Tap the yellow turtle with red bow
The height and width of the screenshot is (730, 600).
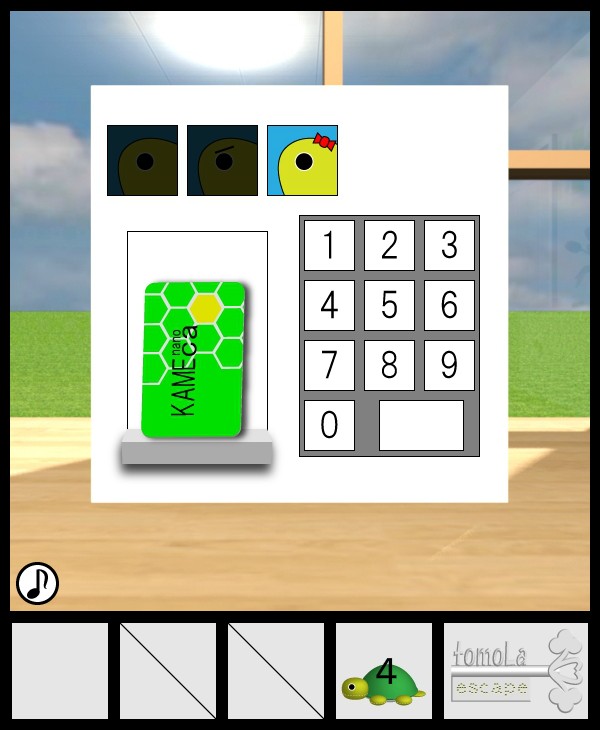point(302,160)
